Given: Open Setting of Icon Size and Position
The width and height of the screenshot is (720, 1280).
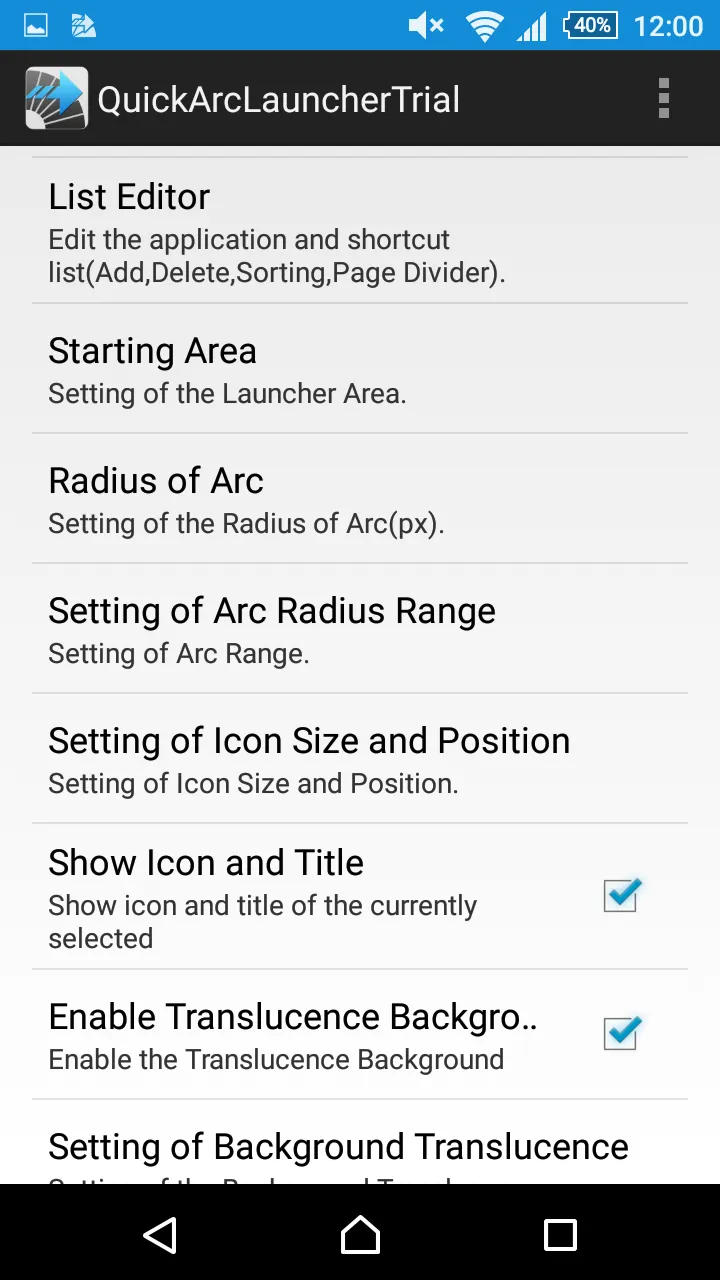Looking at the screenshot, I should (x=360, y=759).
